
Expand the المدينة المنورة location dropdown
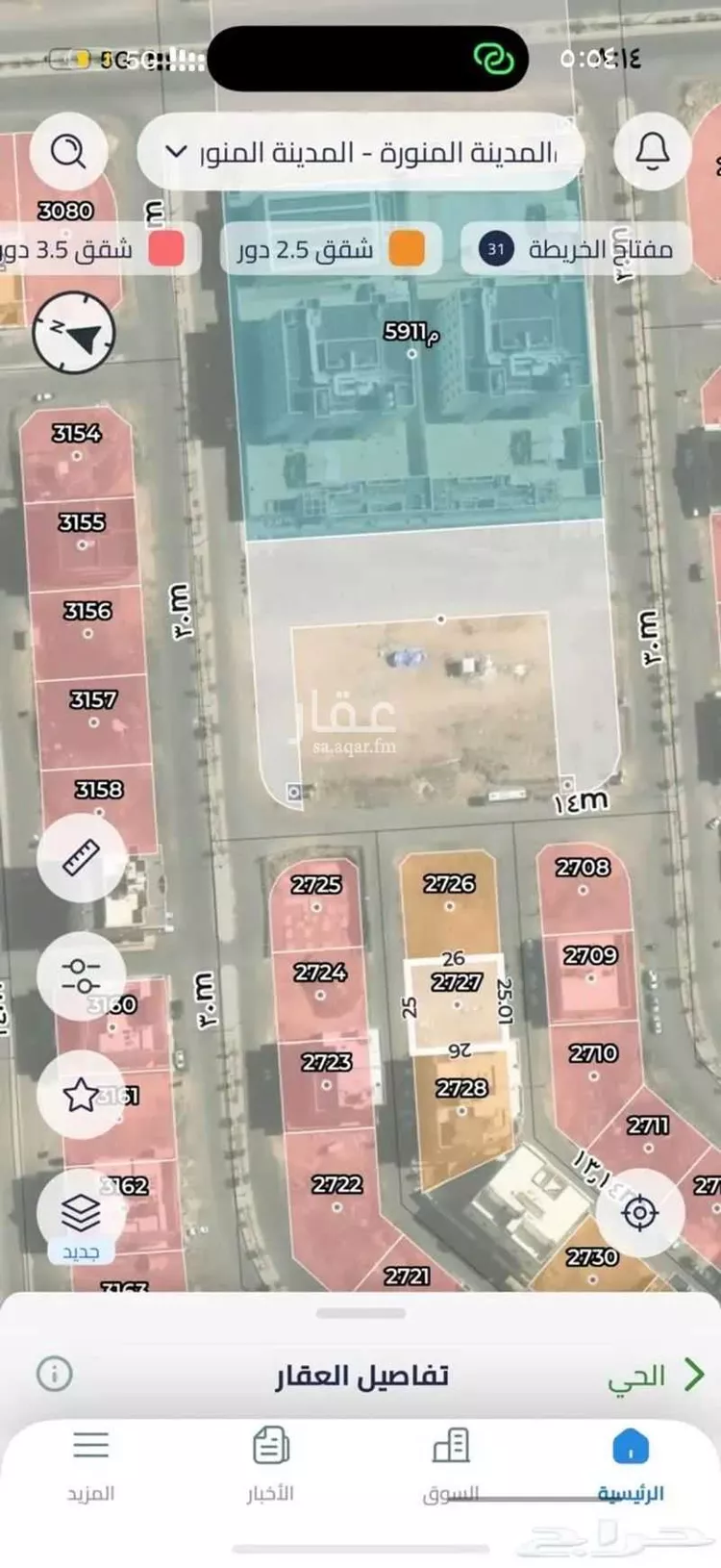tap(360, 152)
